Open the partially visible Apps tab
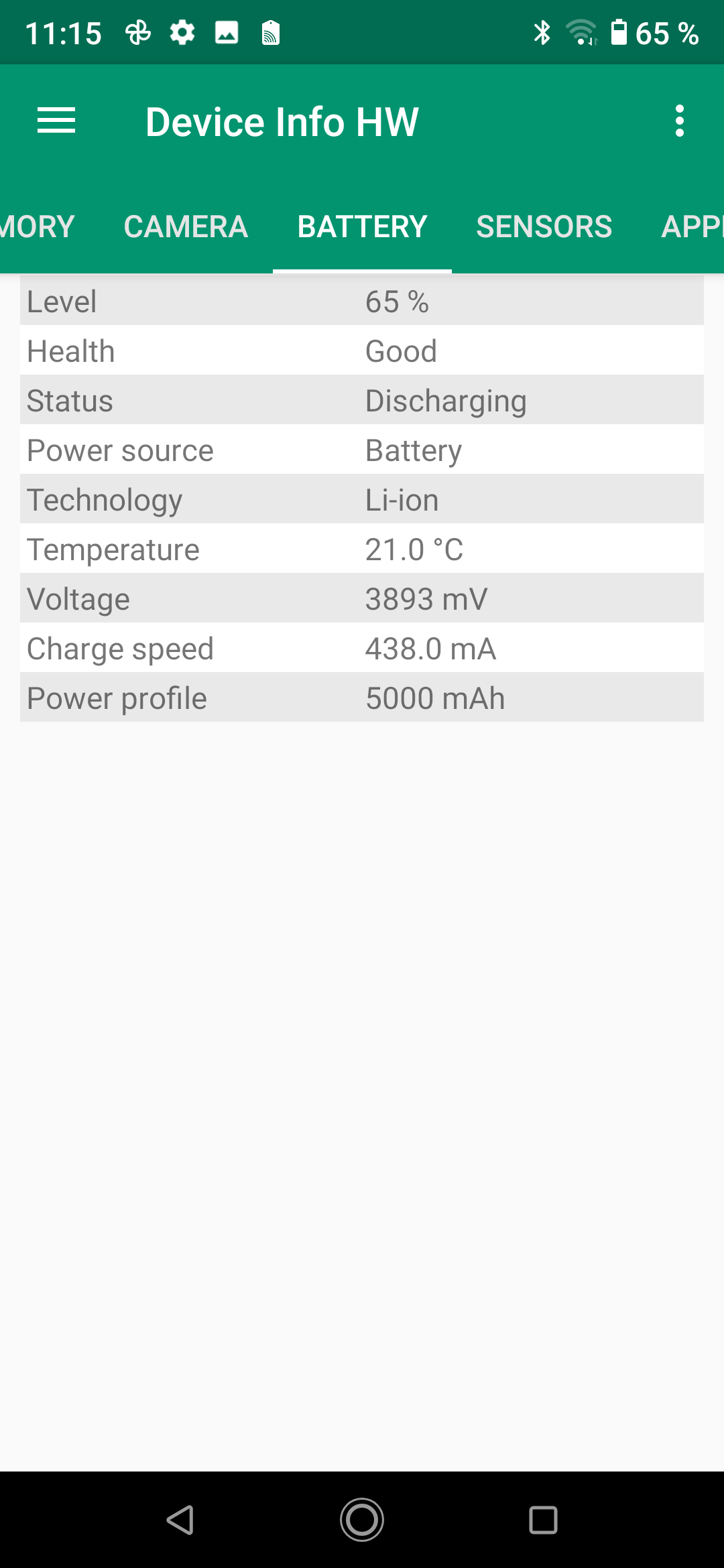The image size is (724, 1568). coord(692,226)
